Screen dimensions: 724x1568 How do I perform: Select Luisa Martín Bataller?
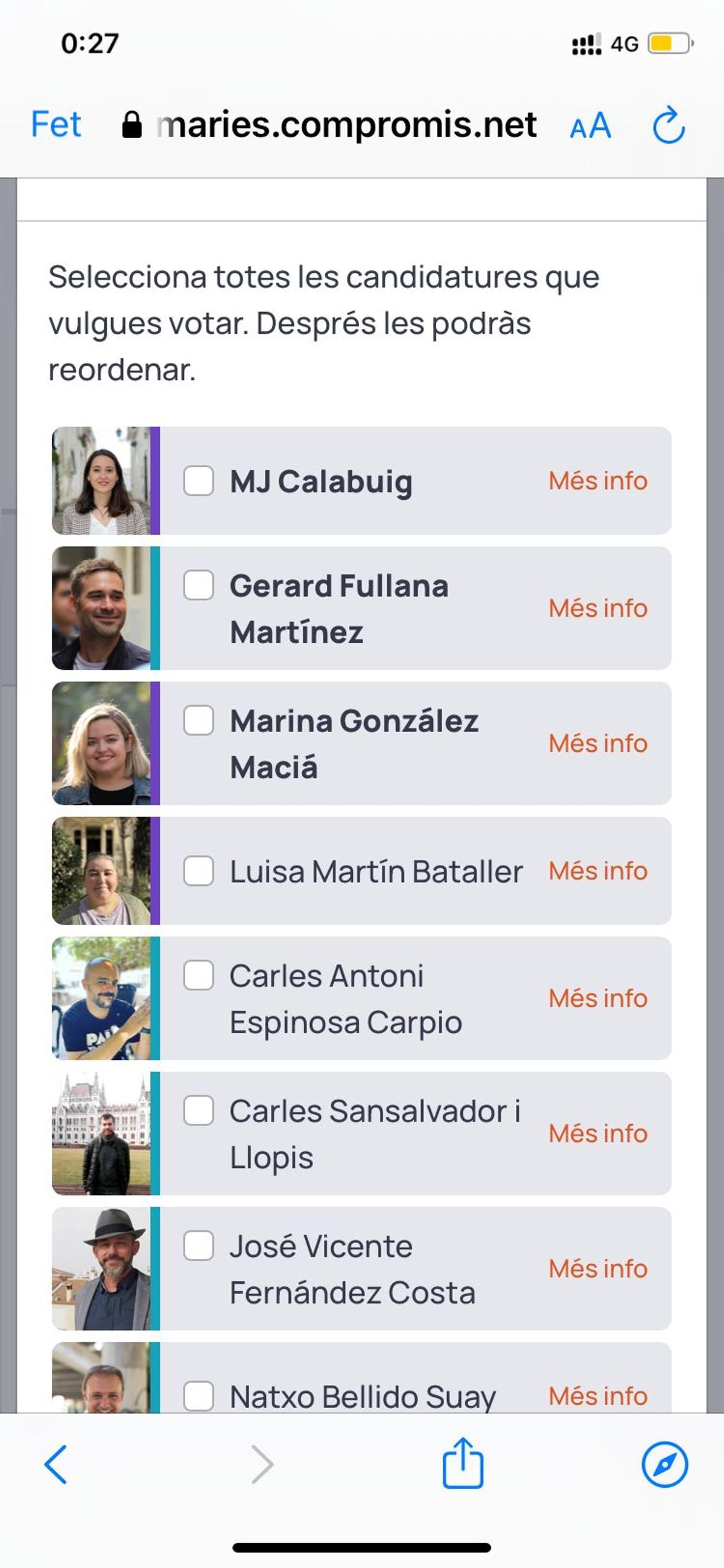tap(199, 872)
